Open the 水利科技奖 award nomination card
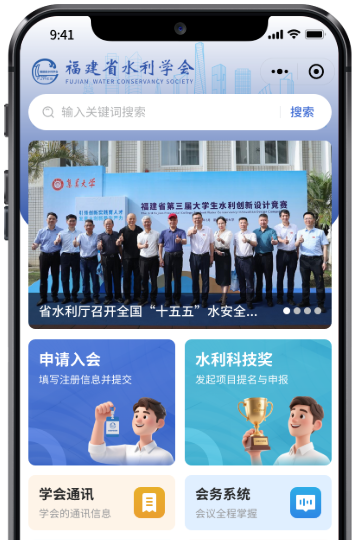The height and width of the screenshot is (540, 360). [x=258, y=402]
